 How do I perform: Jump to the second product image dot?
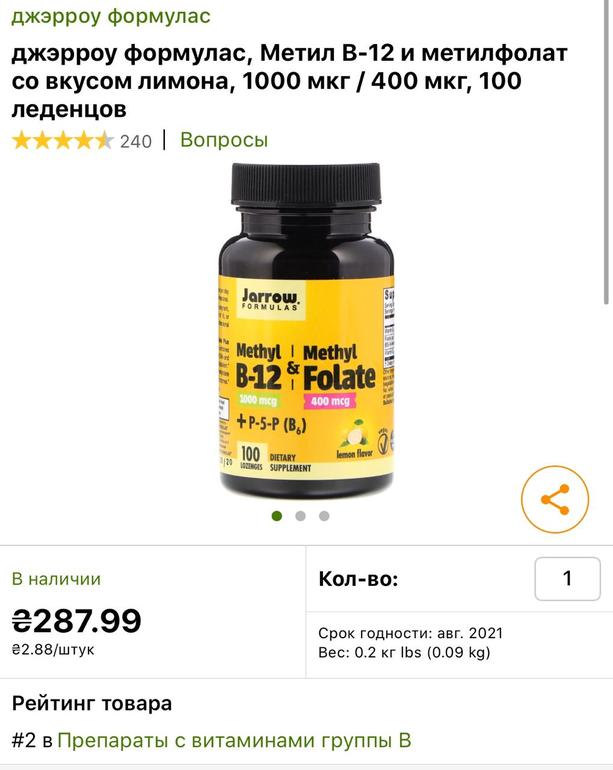click(x=300, y=516)
